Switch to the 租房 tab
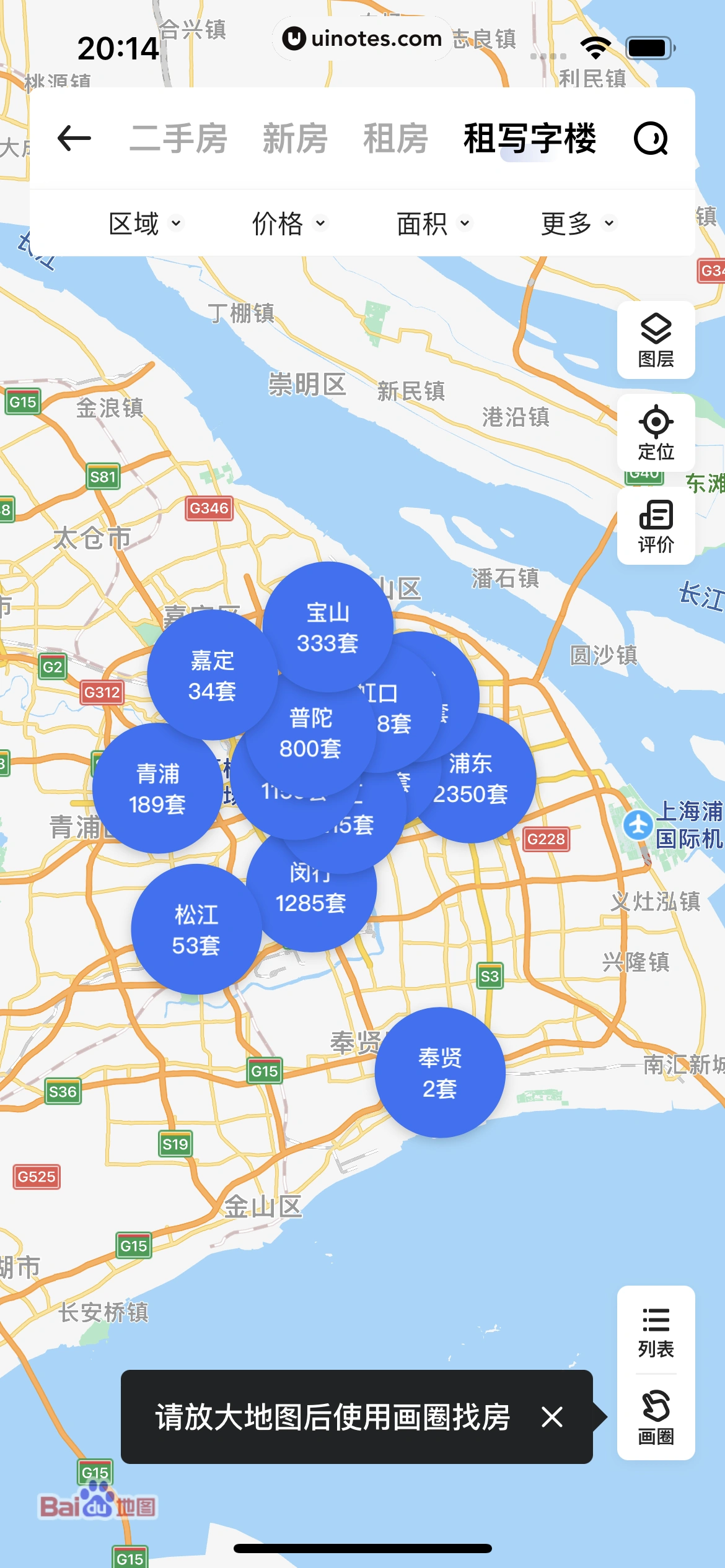The image size is (725, 1568). click(x=395, y=138)
